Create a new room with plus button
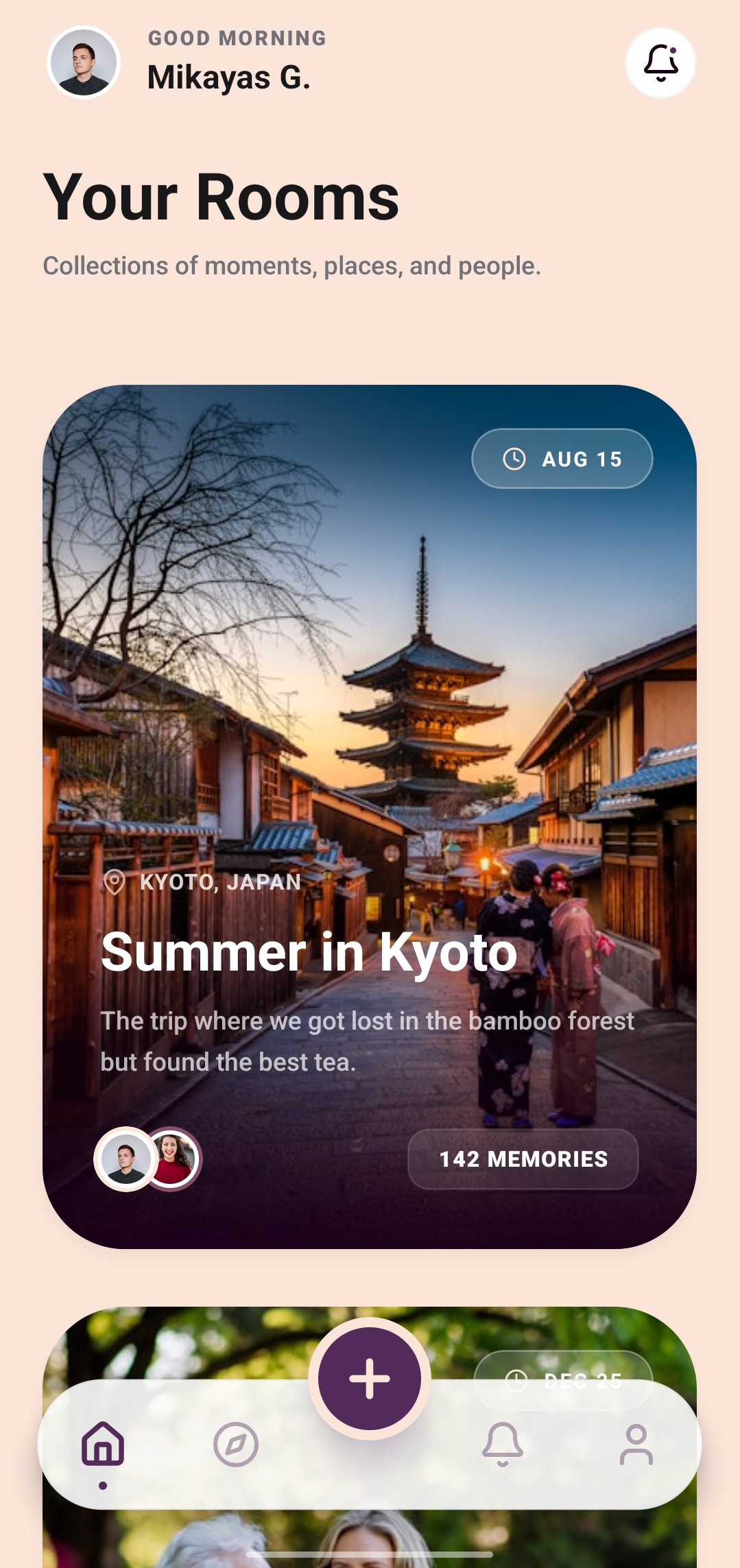 click(x=370, y=1379)
